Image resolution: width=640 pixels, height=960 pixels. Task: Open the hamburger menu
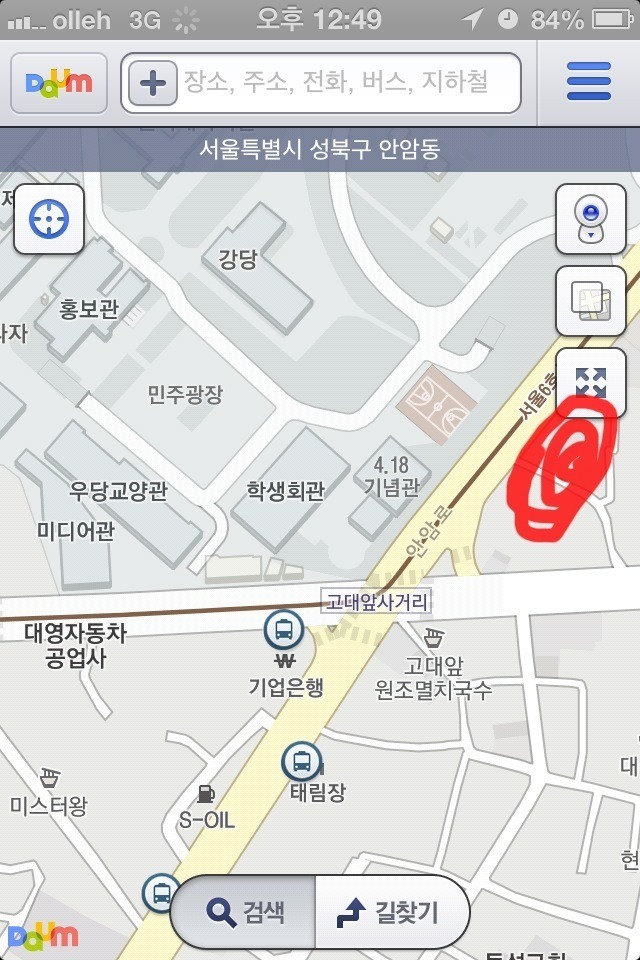coord(588,82)
